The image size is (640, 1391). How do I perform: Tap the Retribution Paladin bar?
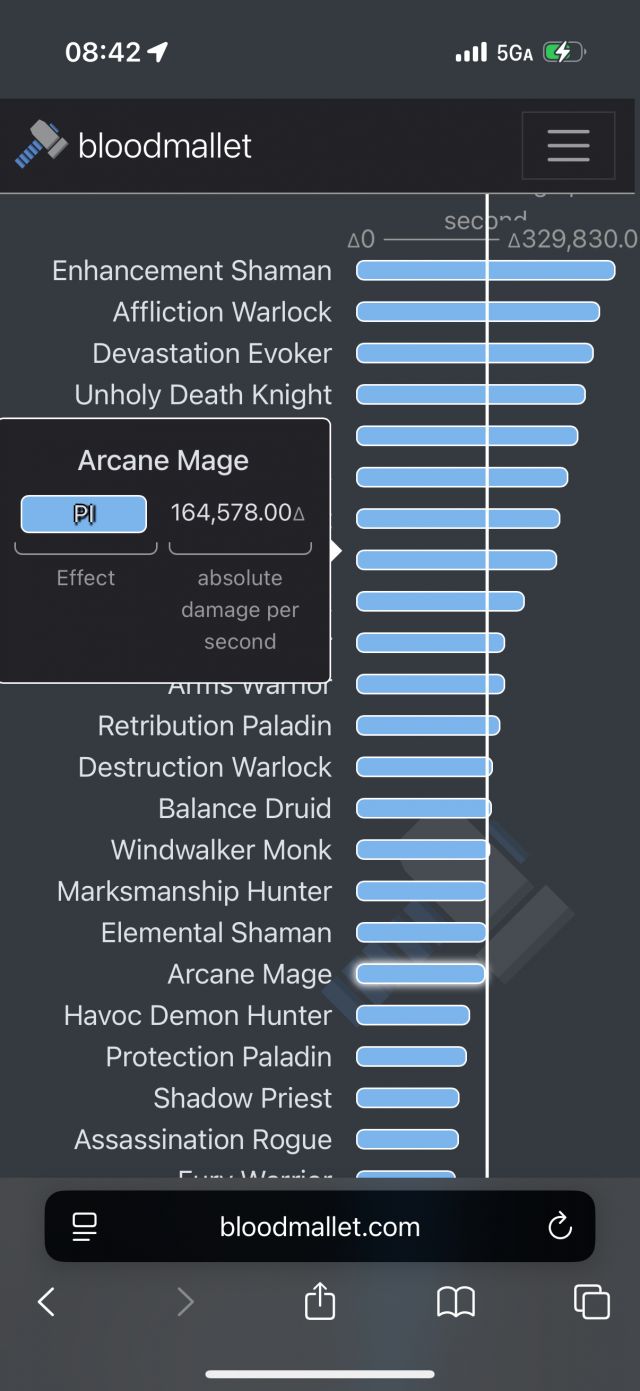pos(428,726)
